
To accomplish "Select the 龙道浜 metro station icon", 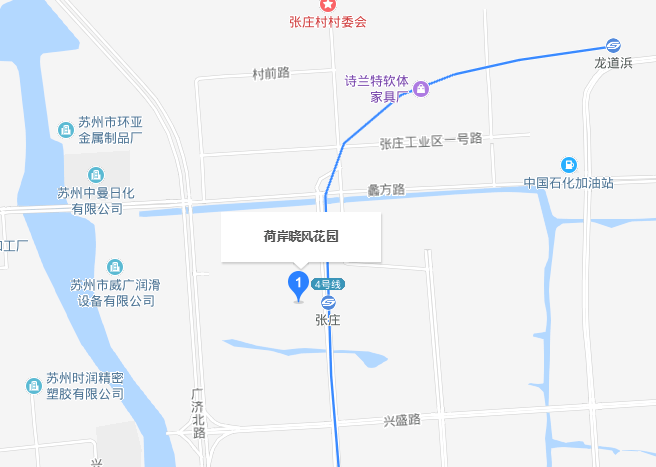I will (613, 45).
